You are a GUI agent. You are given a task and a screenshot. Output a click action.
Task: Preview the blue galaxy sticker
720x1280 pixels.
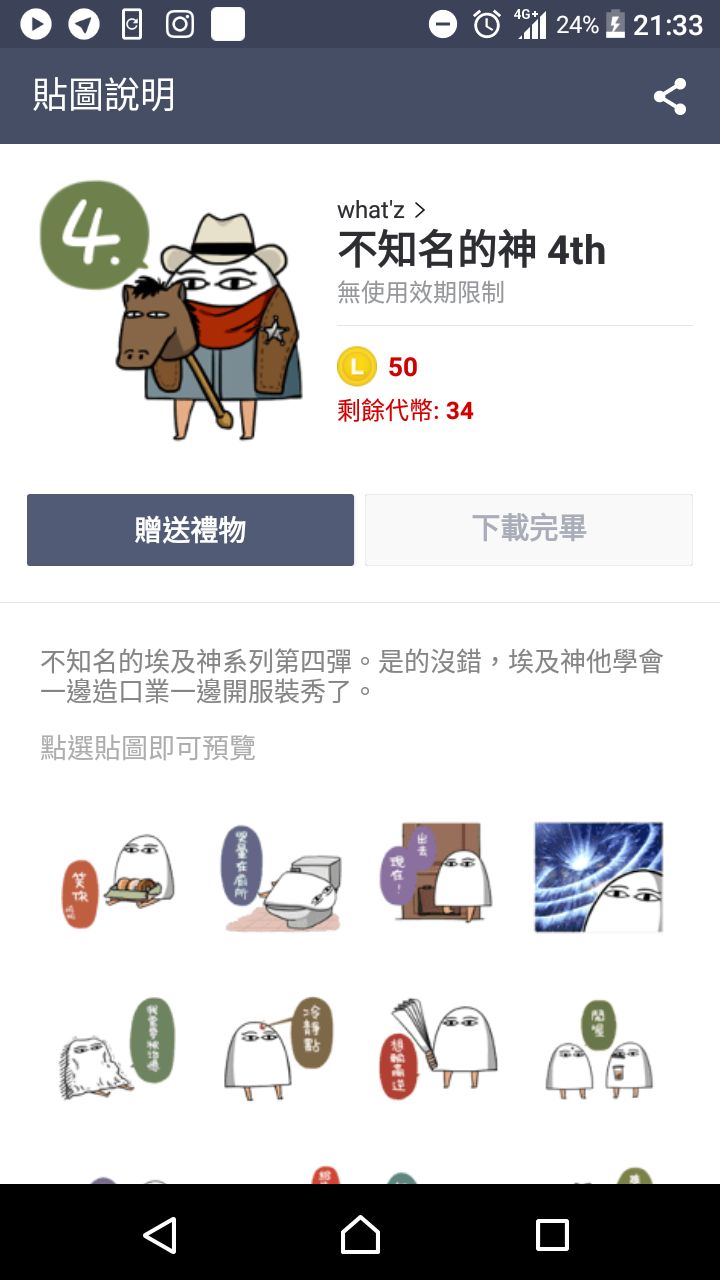tap(598, 877)
